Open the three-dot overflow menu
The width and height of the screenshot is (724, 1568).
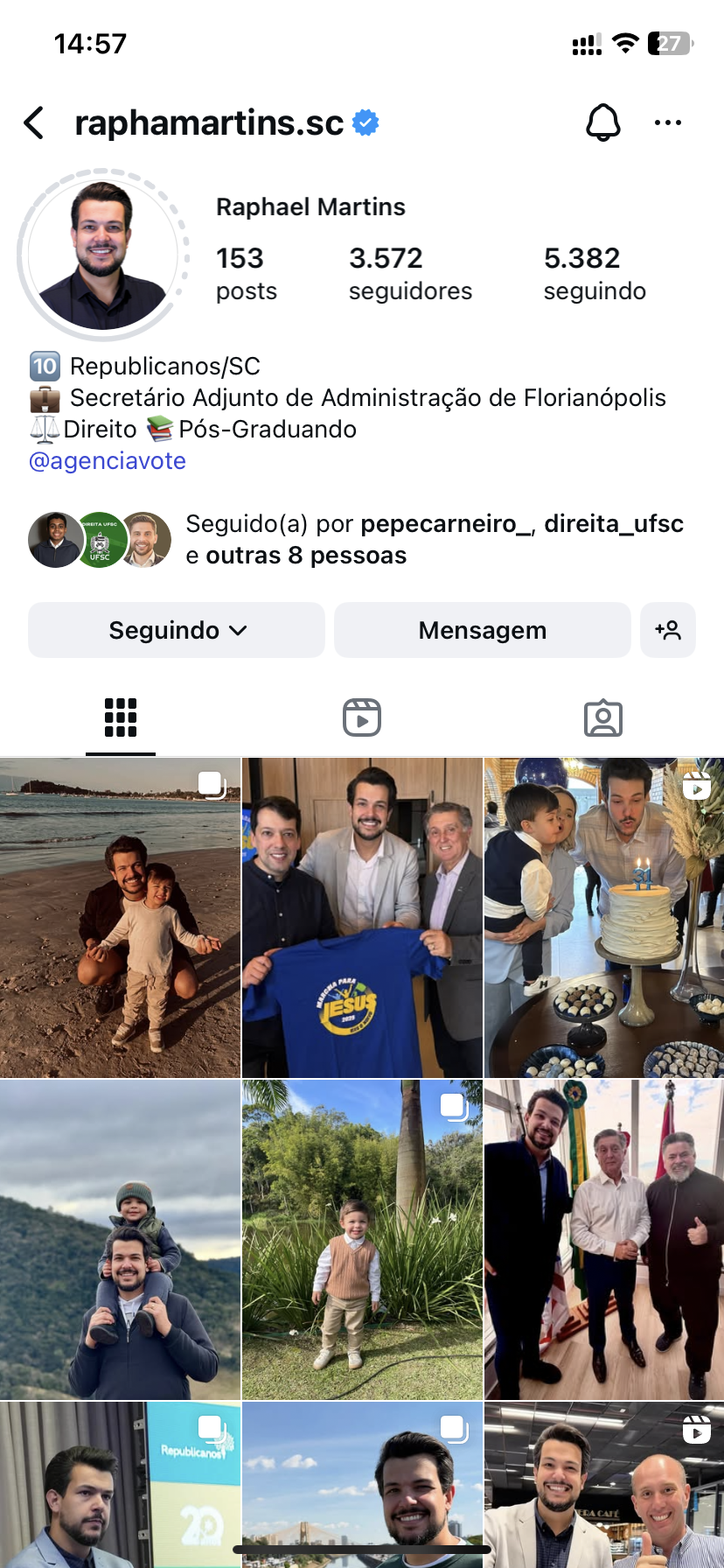click(x=667, y=123)
